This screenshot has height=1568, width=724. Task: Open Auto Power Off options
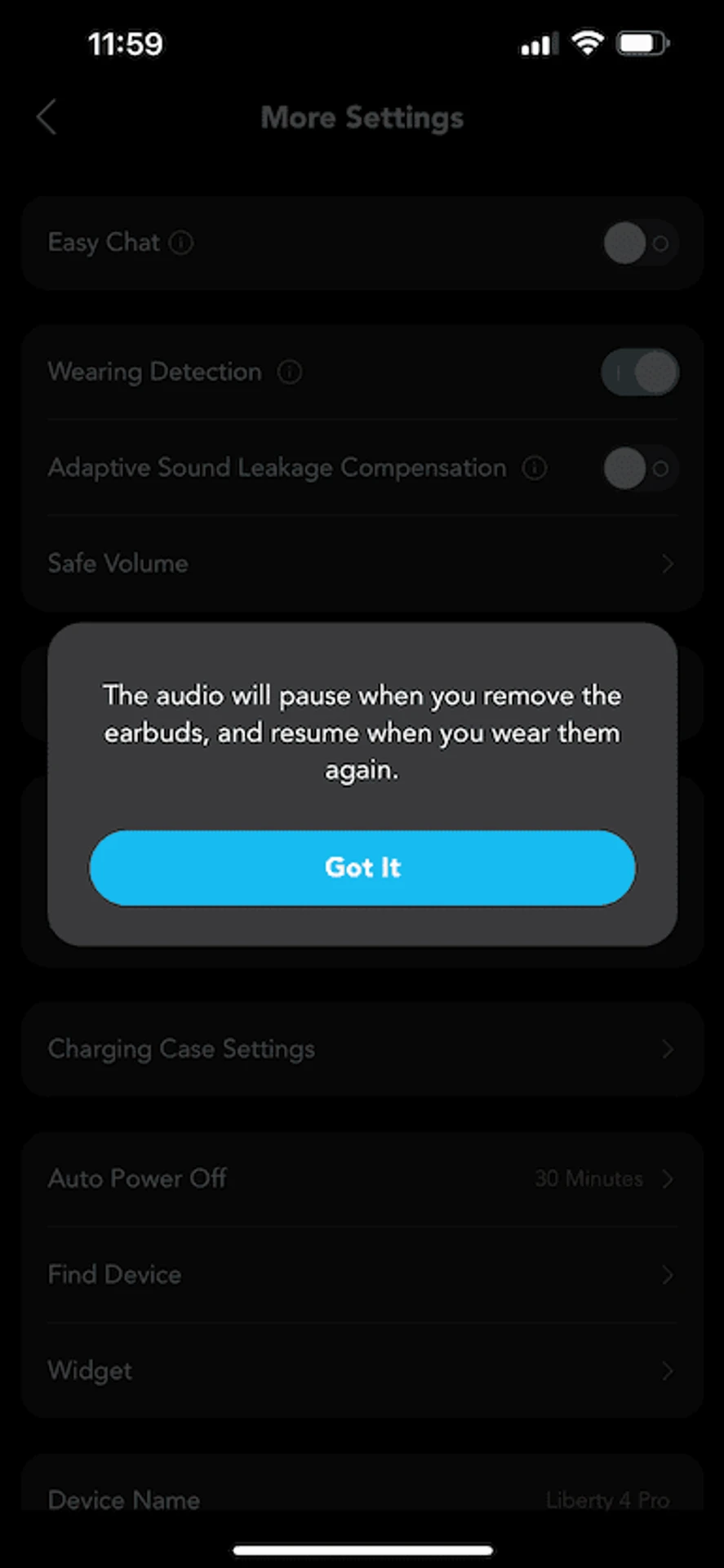click(362, 1178)
